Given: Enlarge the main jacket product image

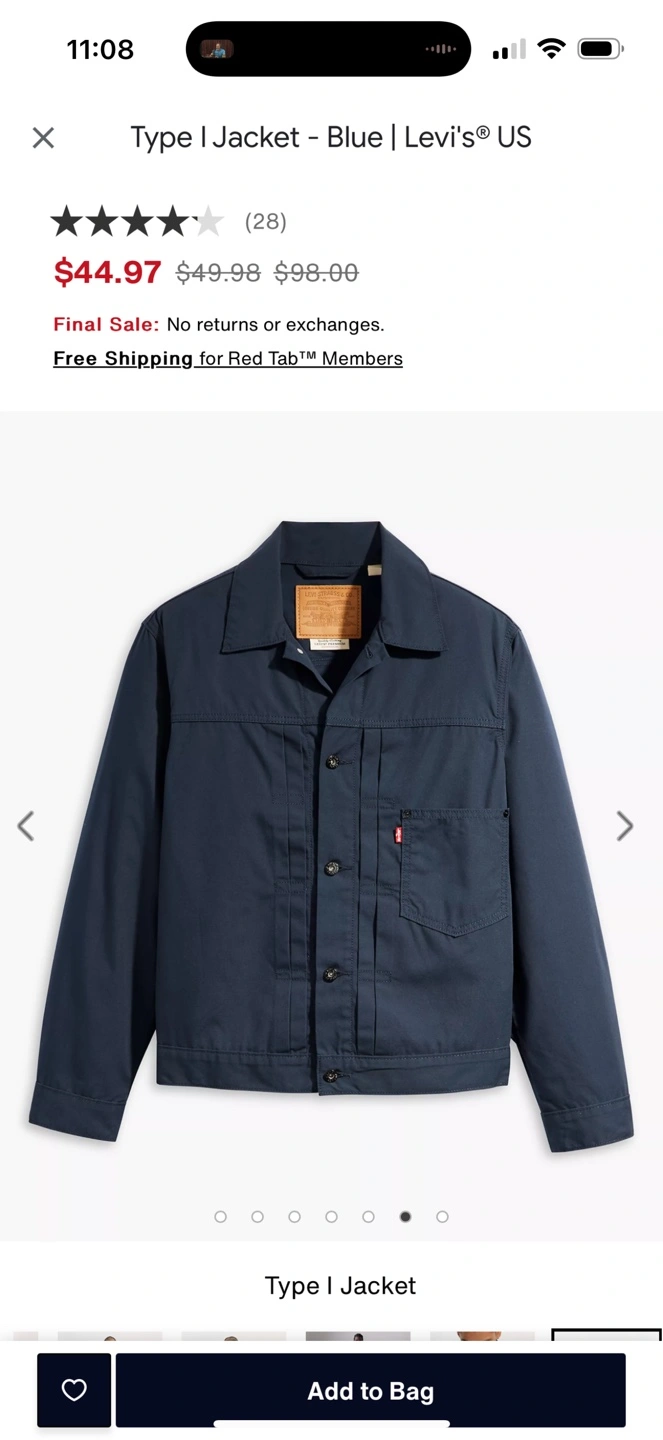Looking at the screenshot, I should tap(331, 826).
